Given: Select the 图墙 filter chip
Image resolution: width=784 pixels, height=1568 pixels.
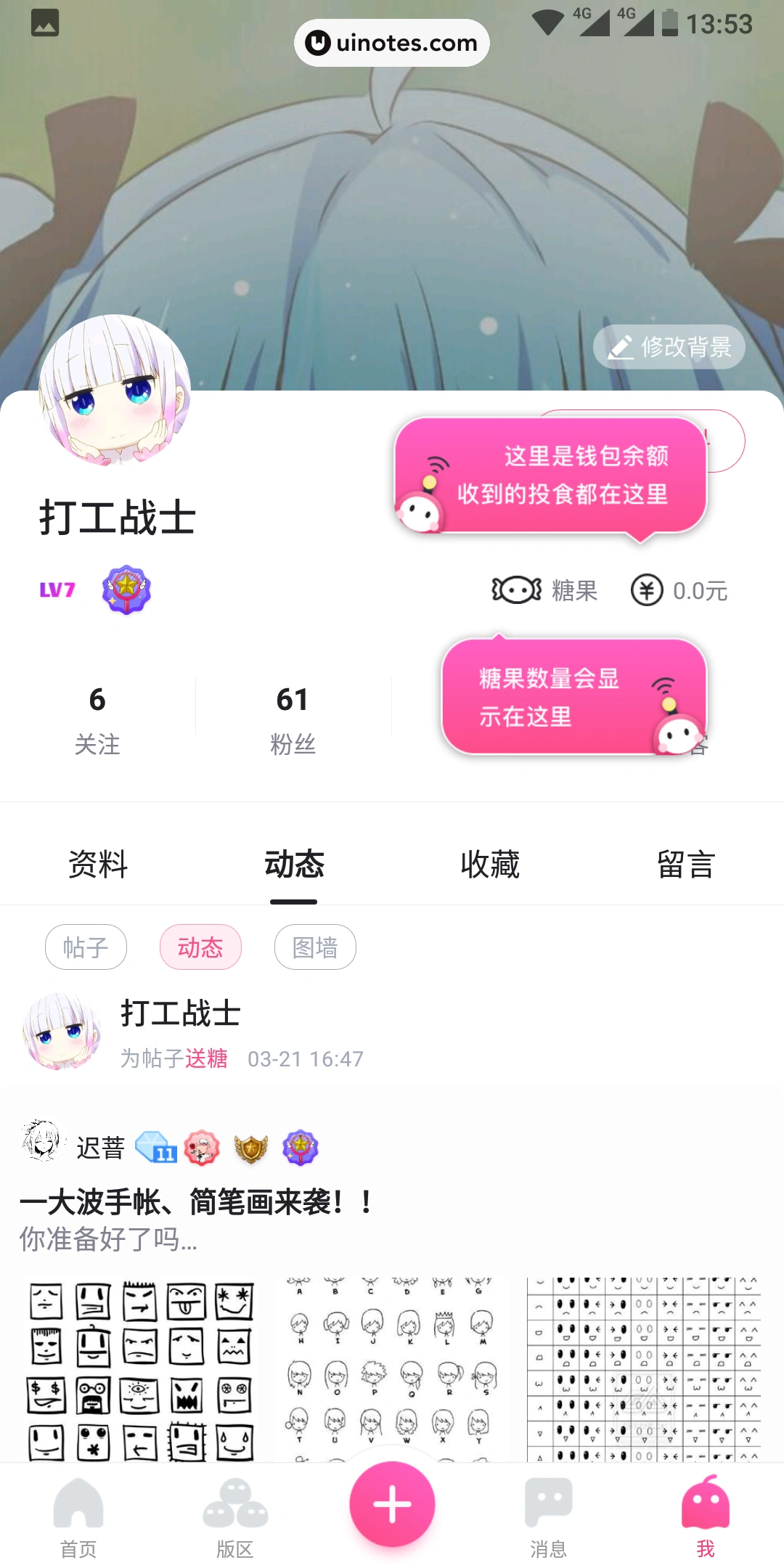Looking at the screenshot, I should (315, 947).
